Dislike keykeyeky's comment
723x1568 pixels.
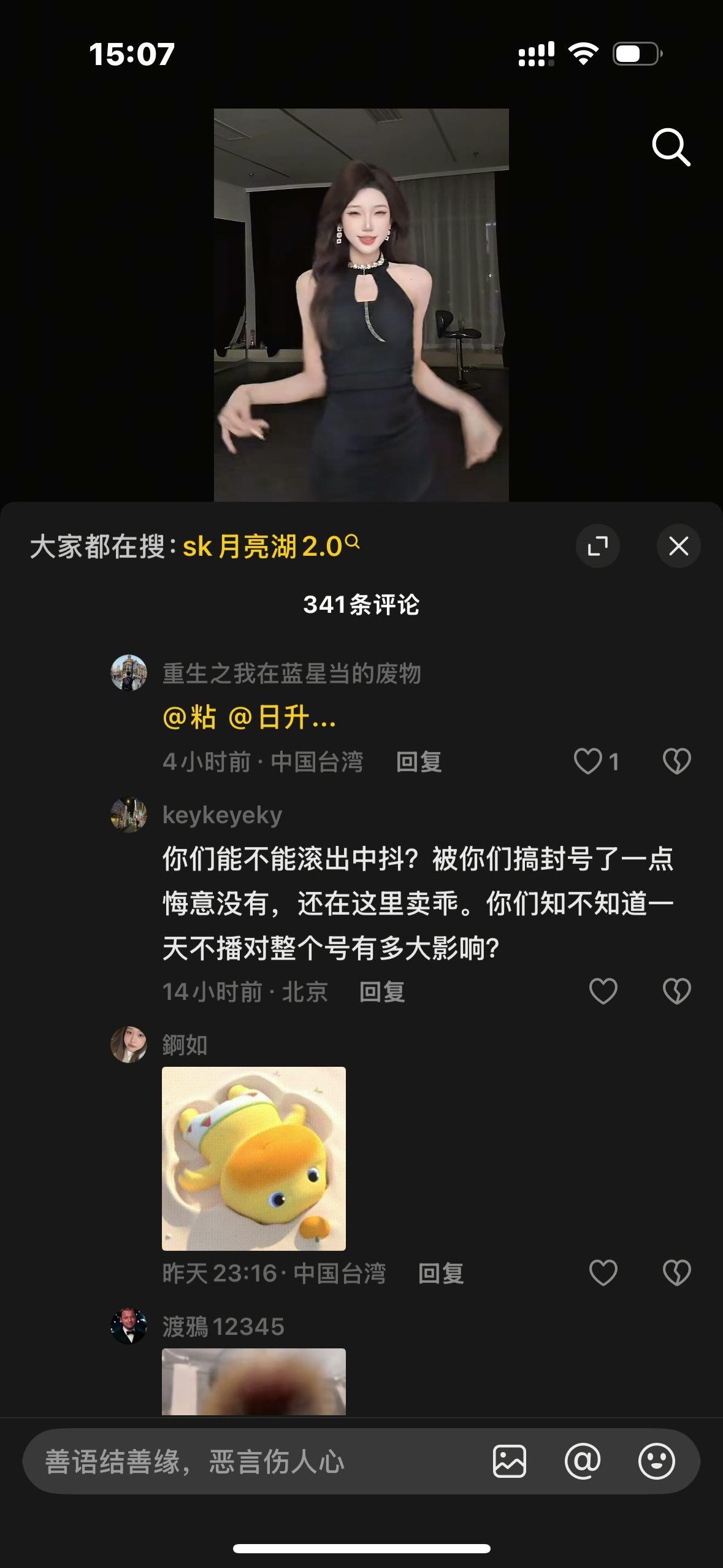coord(677,991)
